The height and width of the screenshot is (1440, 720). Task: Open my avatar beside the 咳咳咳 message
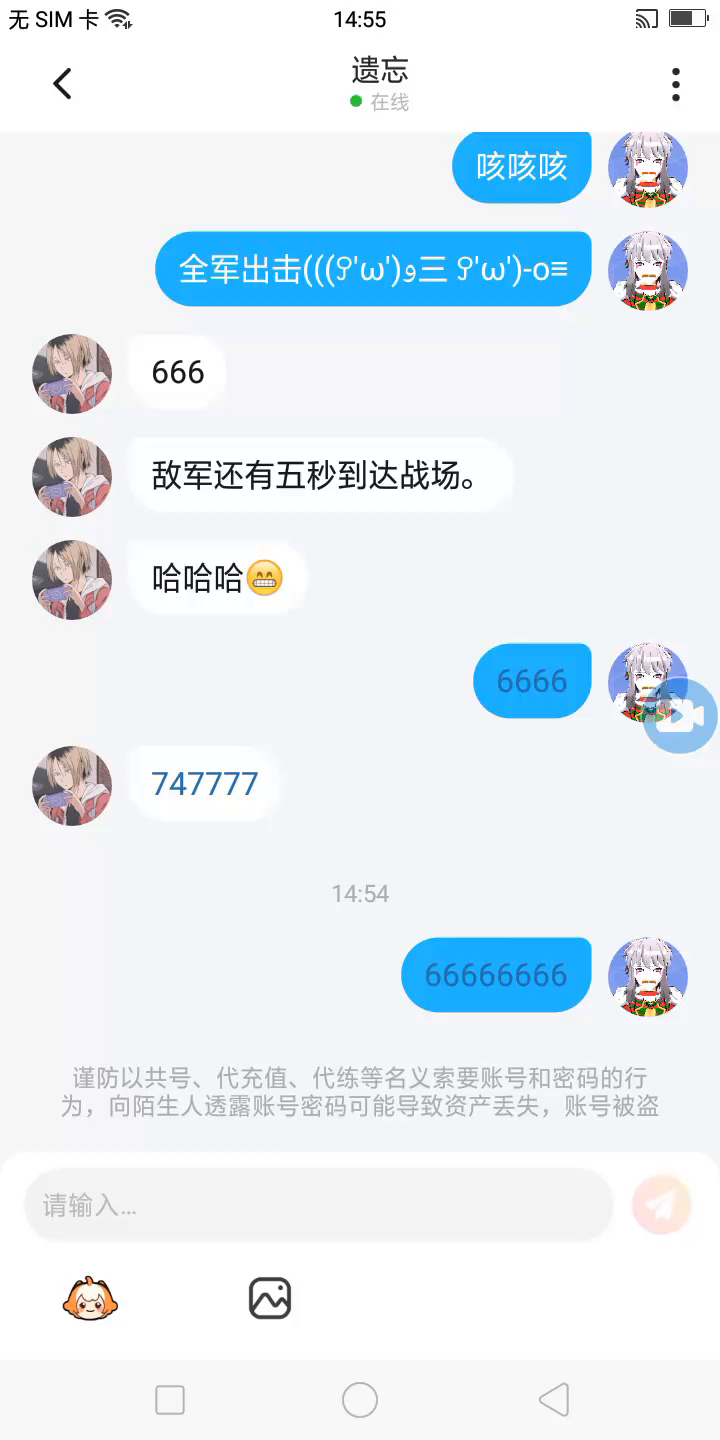pyautogui.click(x=647, y=167)
